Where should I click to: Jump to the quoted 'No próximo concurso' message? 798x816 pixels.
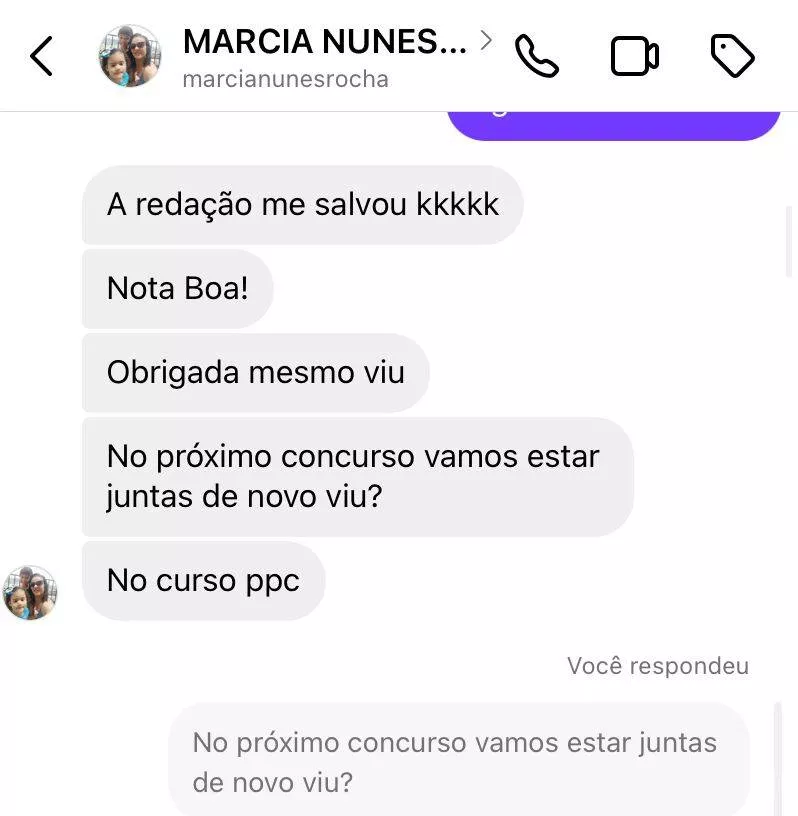point(457,761)
